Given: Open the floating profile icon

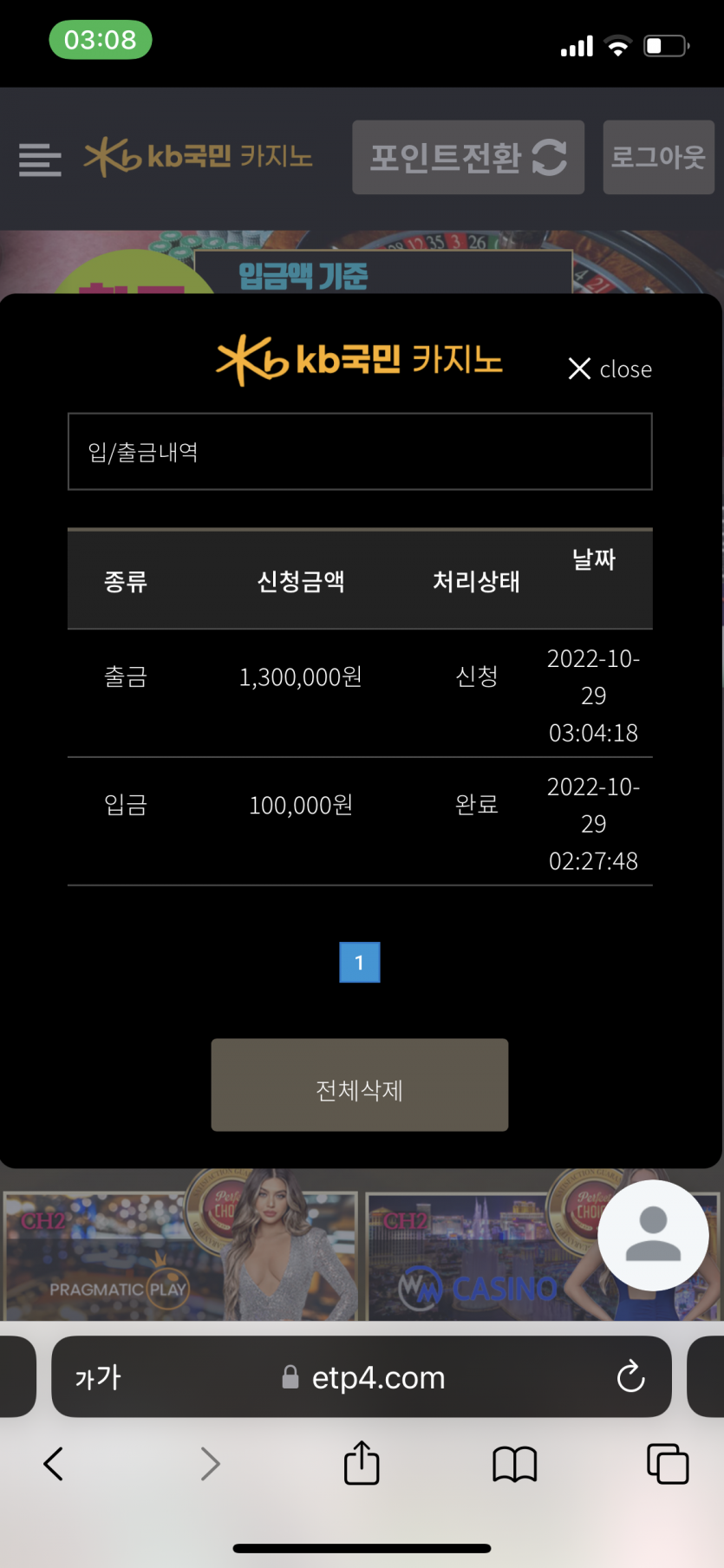Looking at the screenshot, I should [x=653, y=1235].
